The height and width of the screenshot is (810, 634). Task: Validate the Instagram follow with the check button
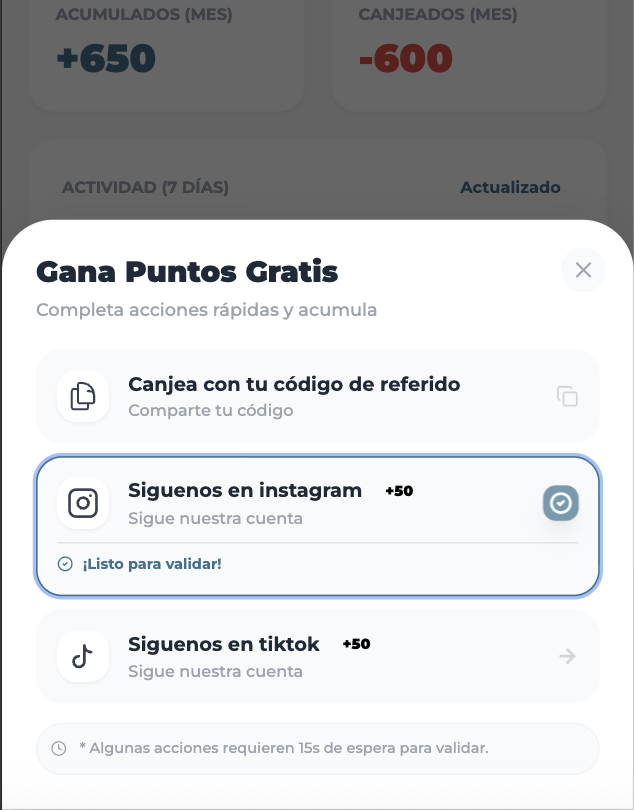(561, 503)
